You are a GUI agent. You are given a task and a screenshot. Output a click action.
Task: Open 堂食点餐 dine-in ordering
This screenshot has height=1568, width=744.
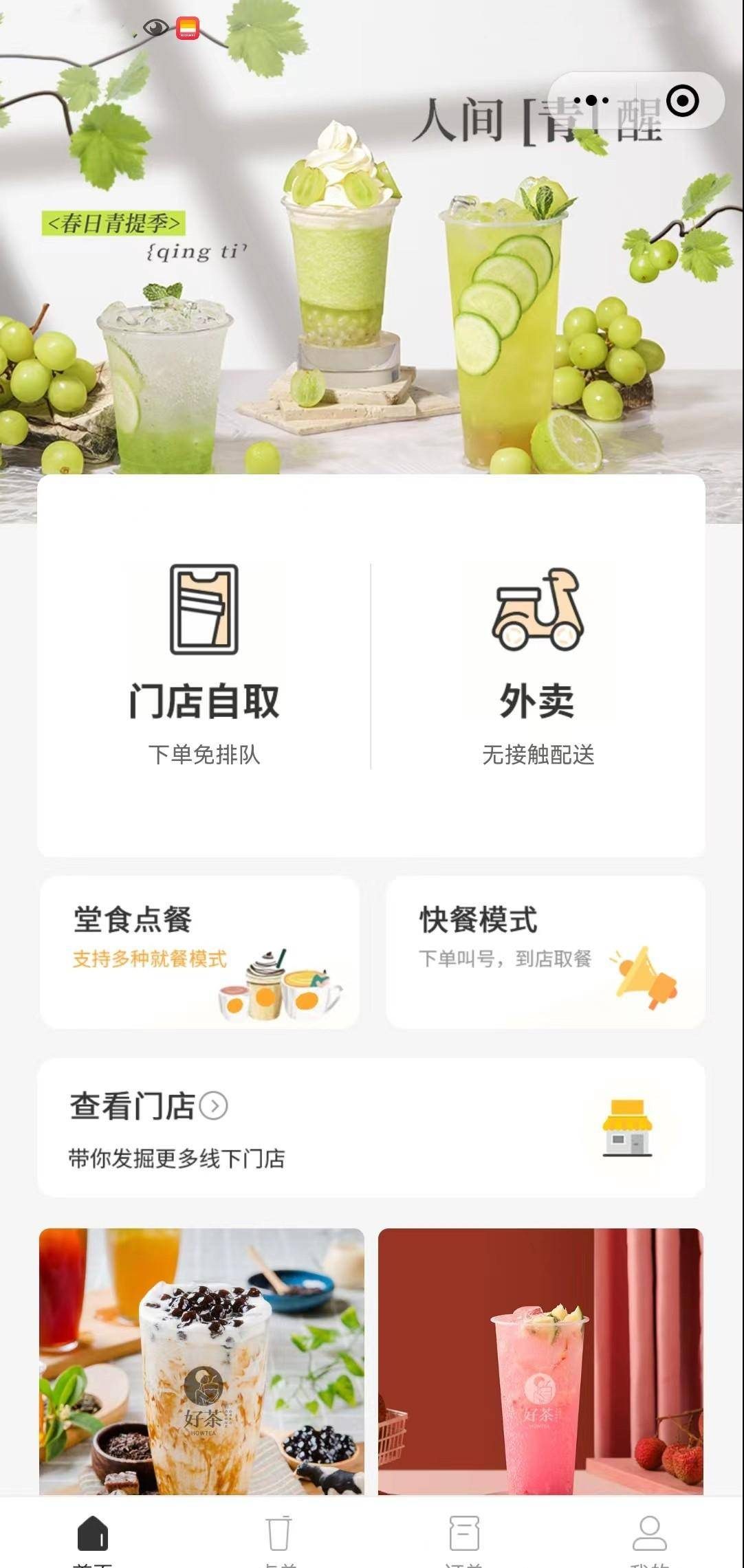199,952
